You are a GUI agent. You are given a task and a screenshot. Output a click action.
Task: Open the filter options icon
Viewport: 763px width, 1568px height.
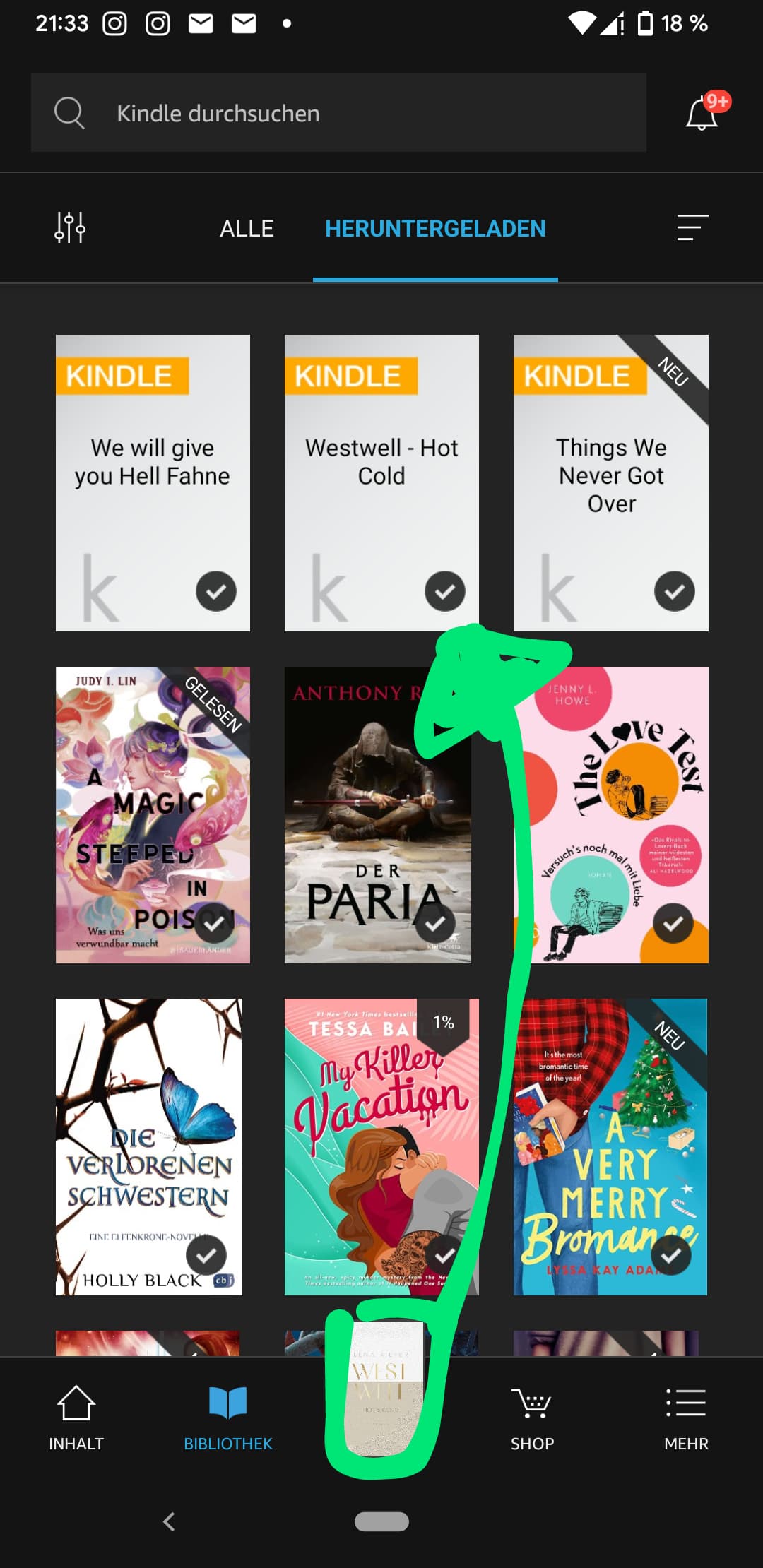[70, 227]
